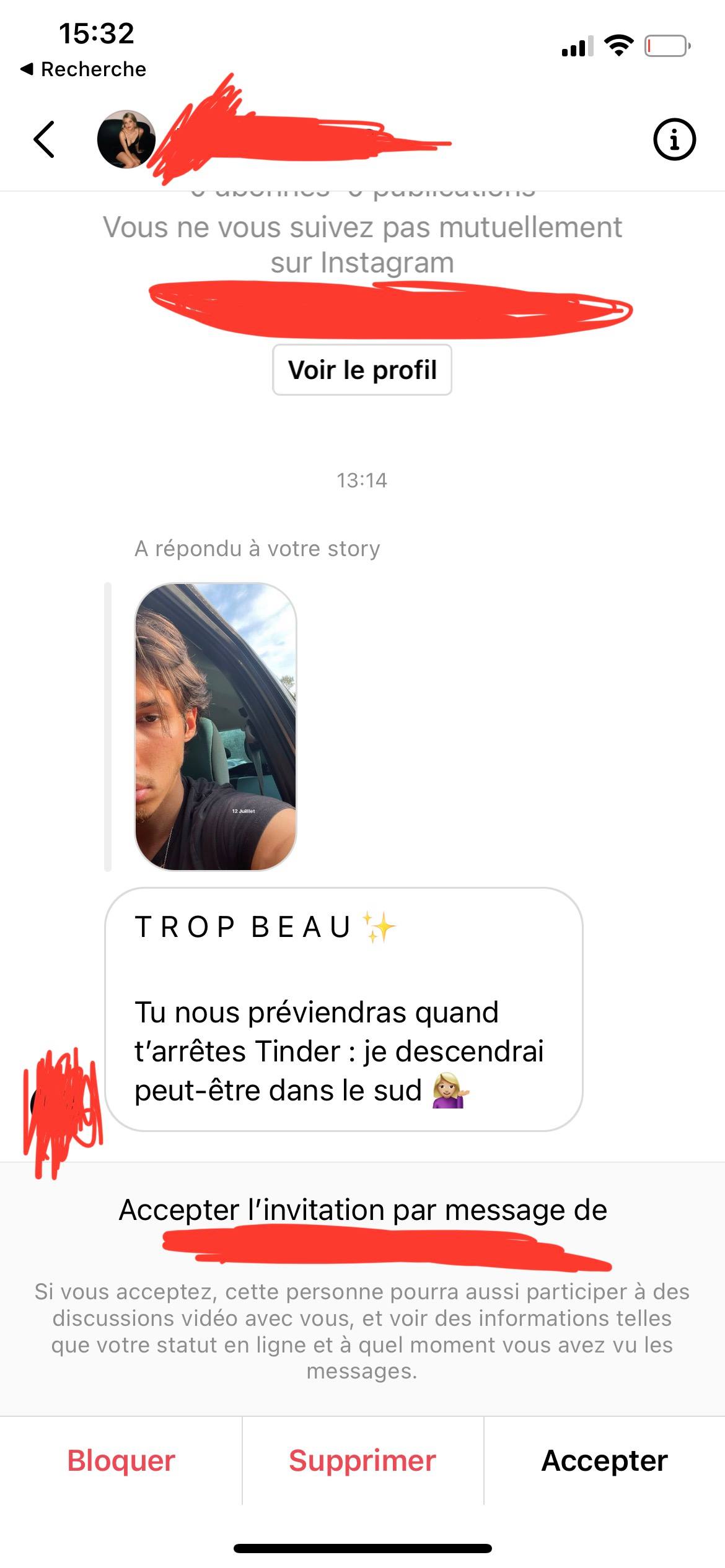This screenshot has height=1568, width=725.
Task: Open the sender's profile picture
Action: [x=126, y=139]
